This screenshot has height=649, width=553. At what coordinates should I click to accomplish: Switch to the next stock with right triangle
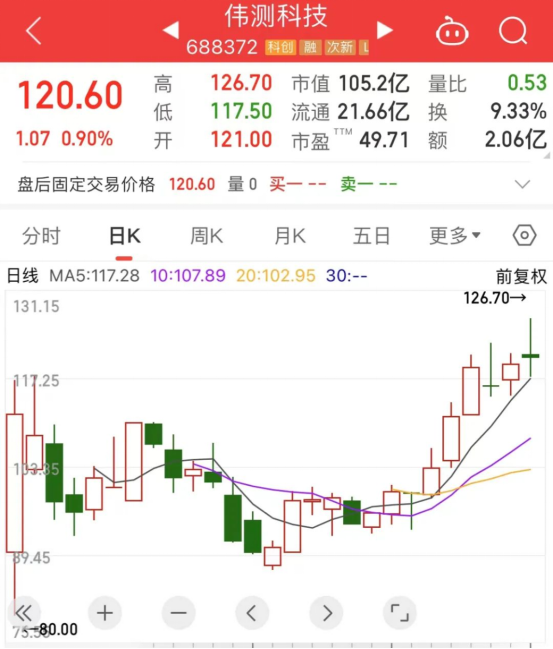click(x=385, y=30)
